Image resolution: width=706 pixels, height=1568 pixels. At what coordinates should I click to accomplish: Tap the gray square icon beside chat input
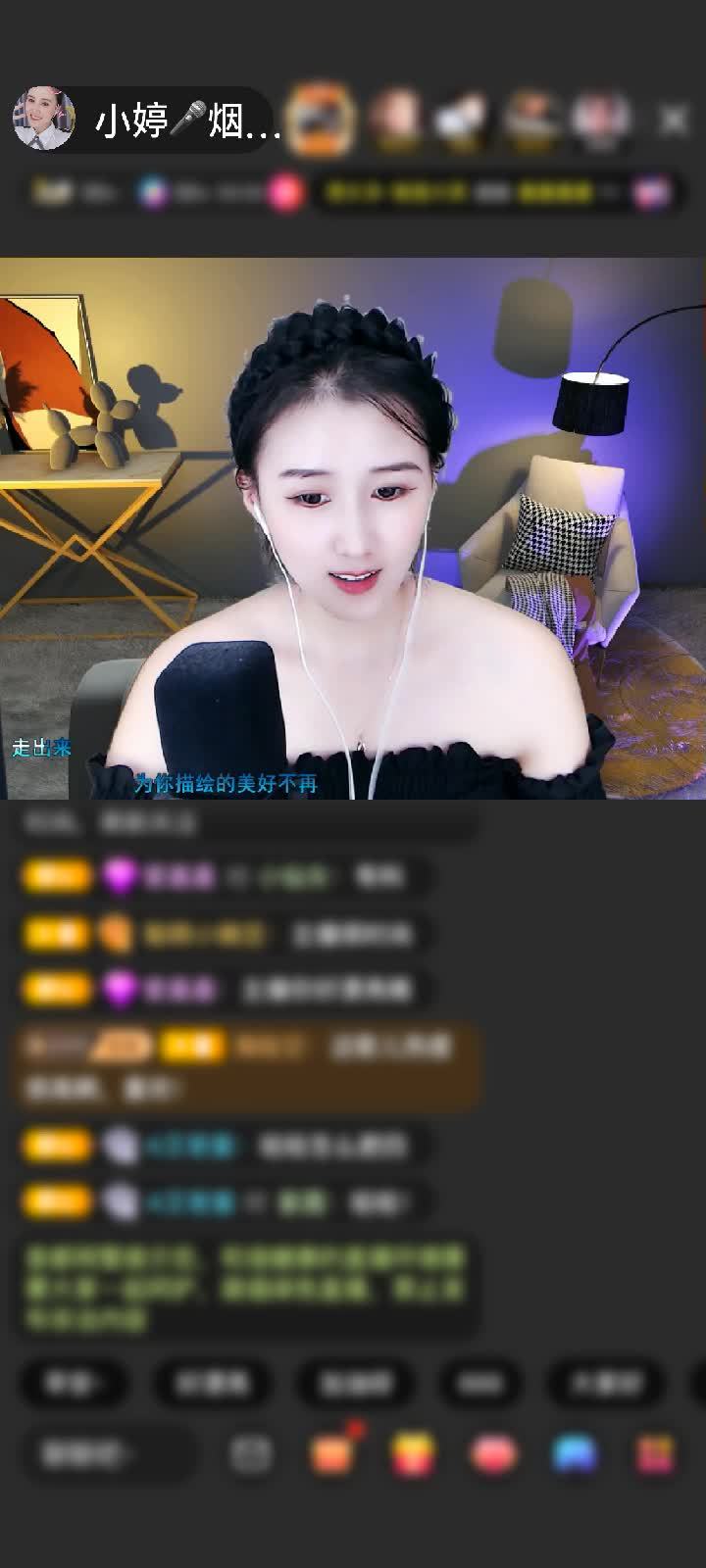251,1454
